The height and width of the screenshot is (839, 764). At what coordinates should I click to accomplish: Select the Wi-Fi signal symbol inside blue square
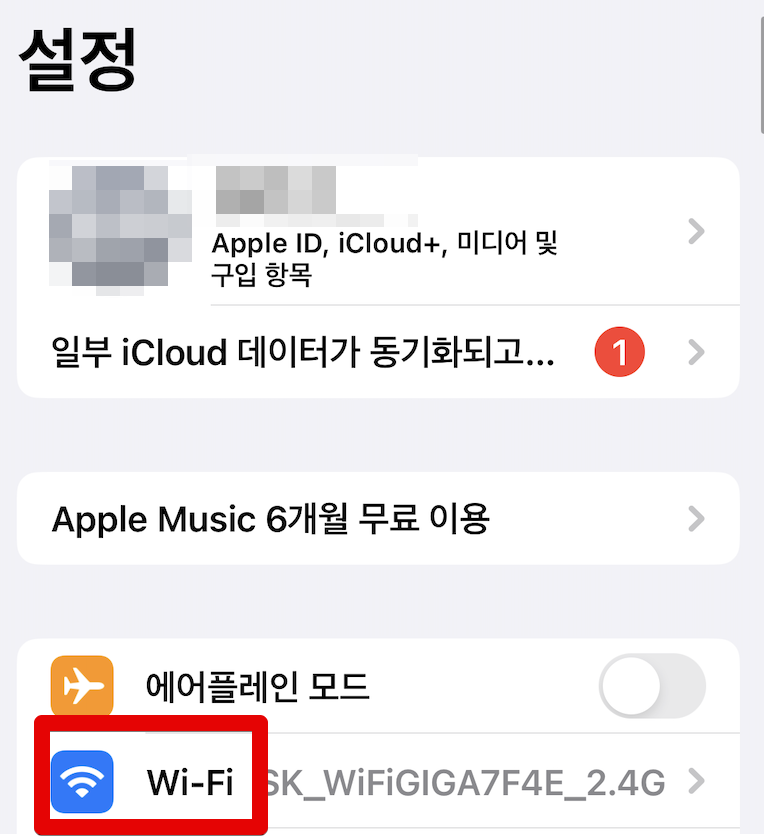(x=82, y=781)
